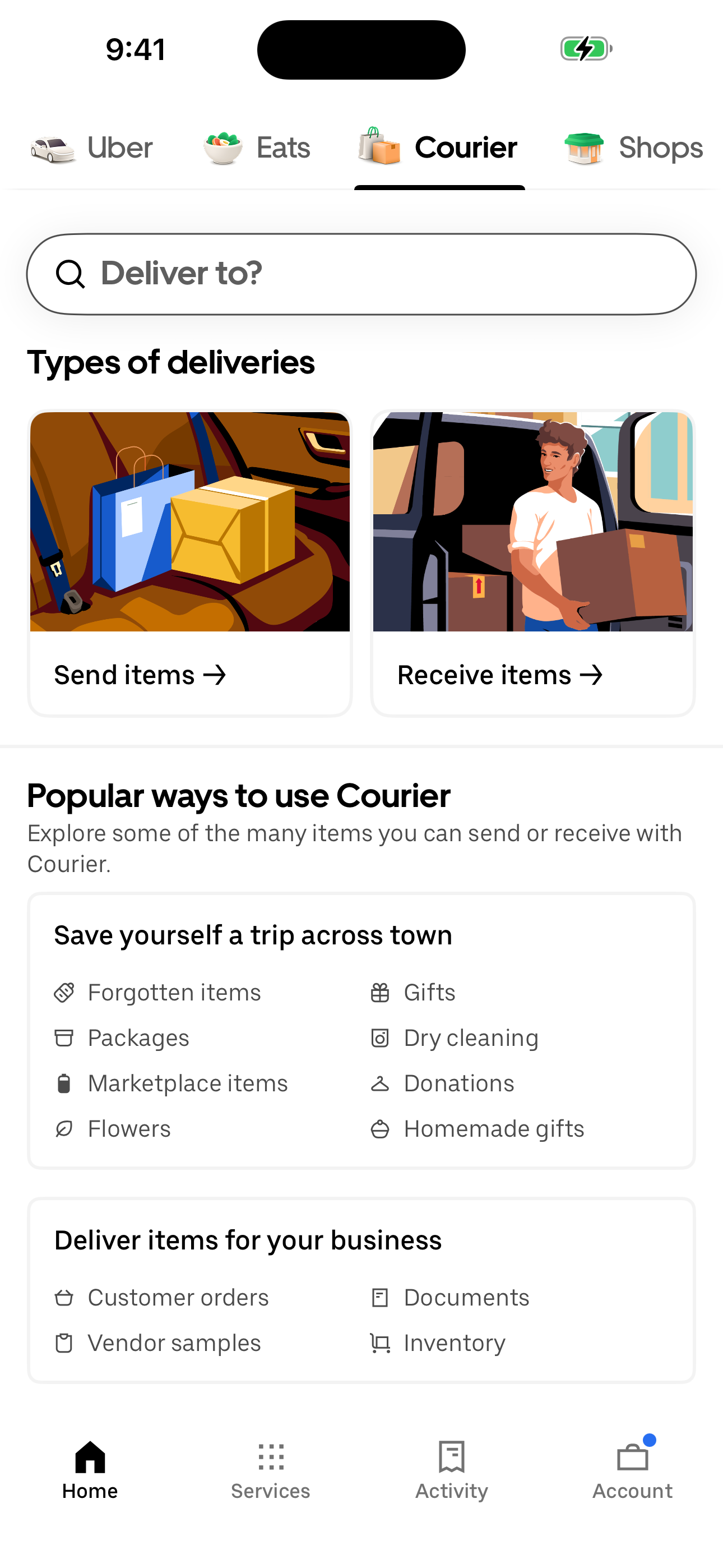Image resolution: width=723 pixels, height=1568 pixels.
Task: Switch to the Eats tab
Action: click(x=256, y=147)
